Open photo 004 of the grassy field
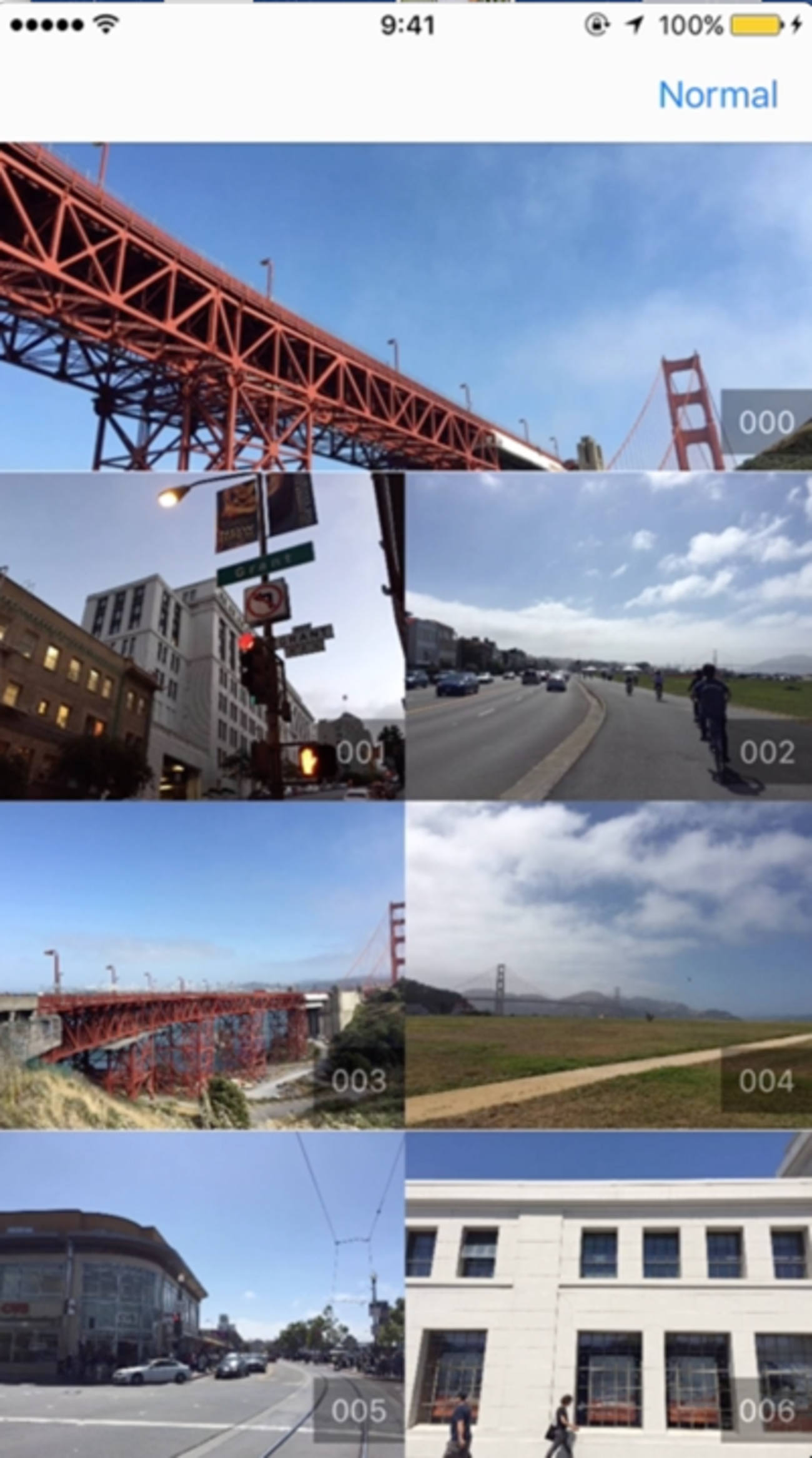Viewport: 812px width, 1458px height. tap(609, 966)
